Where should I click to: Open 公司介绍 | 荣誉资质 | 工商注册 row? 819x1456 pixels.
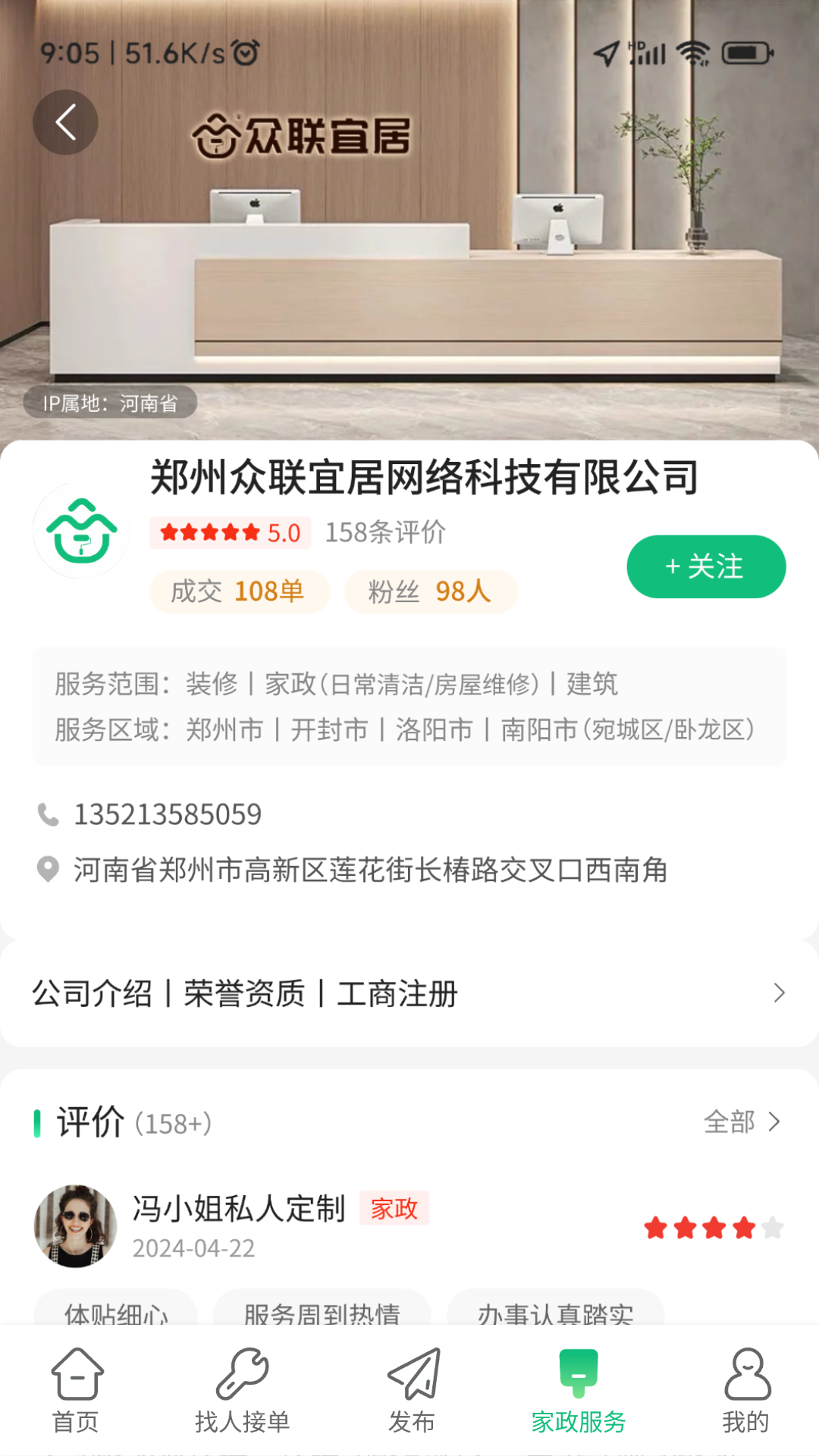[409, 993]
